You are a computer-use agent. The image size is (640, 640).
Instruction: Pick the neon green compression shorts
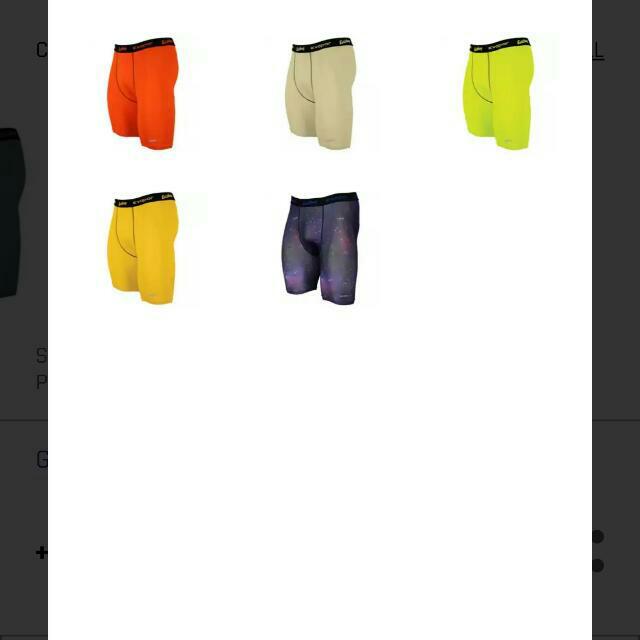pyautogui.click(x=498, y=94)
